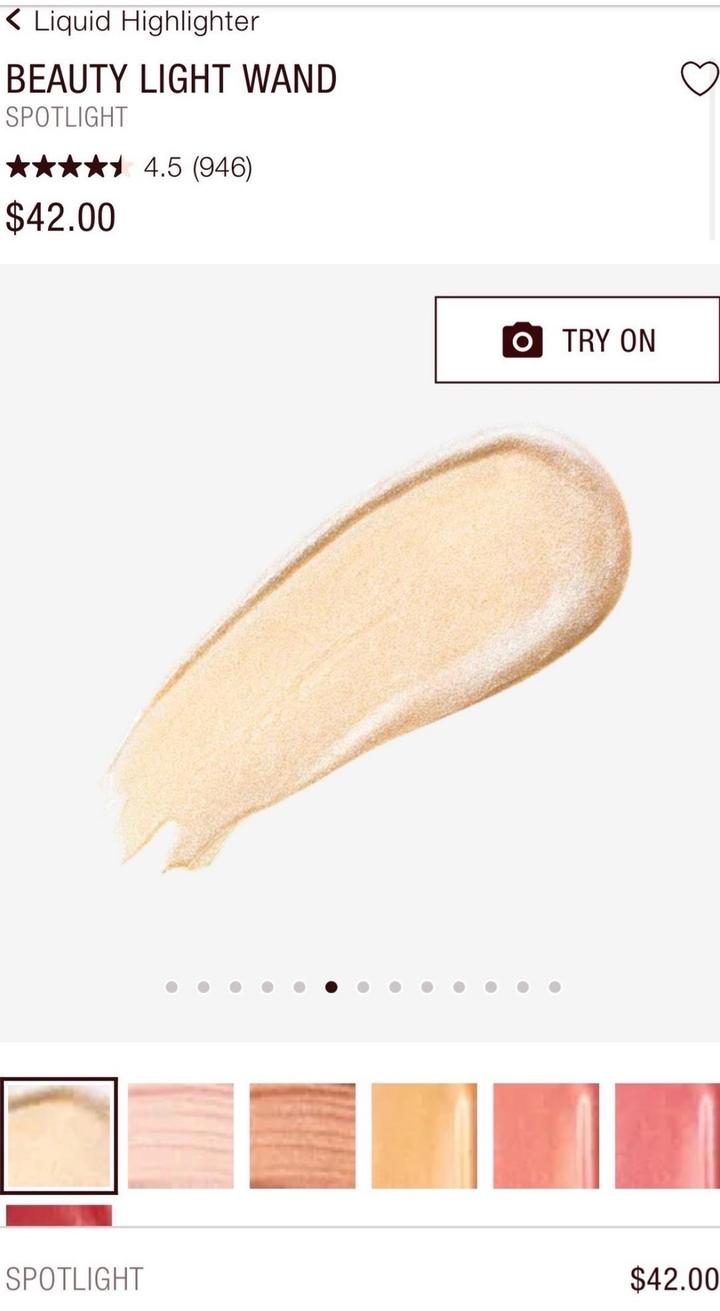
Task: Go back to Liquid Highlighter
Action: [132, 22]
